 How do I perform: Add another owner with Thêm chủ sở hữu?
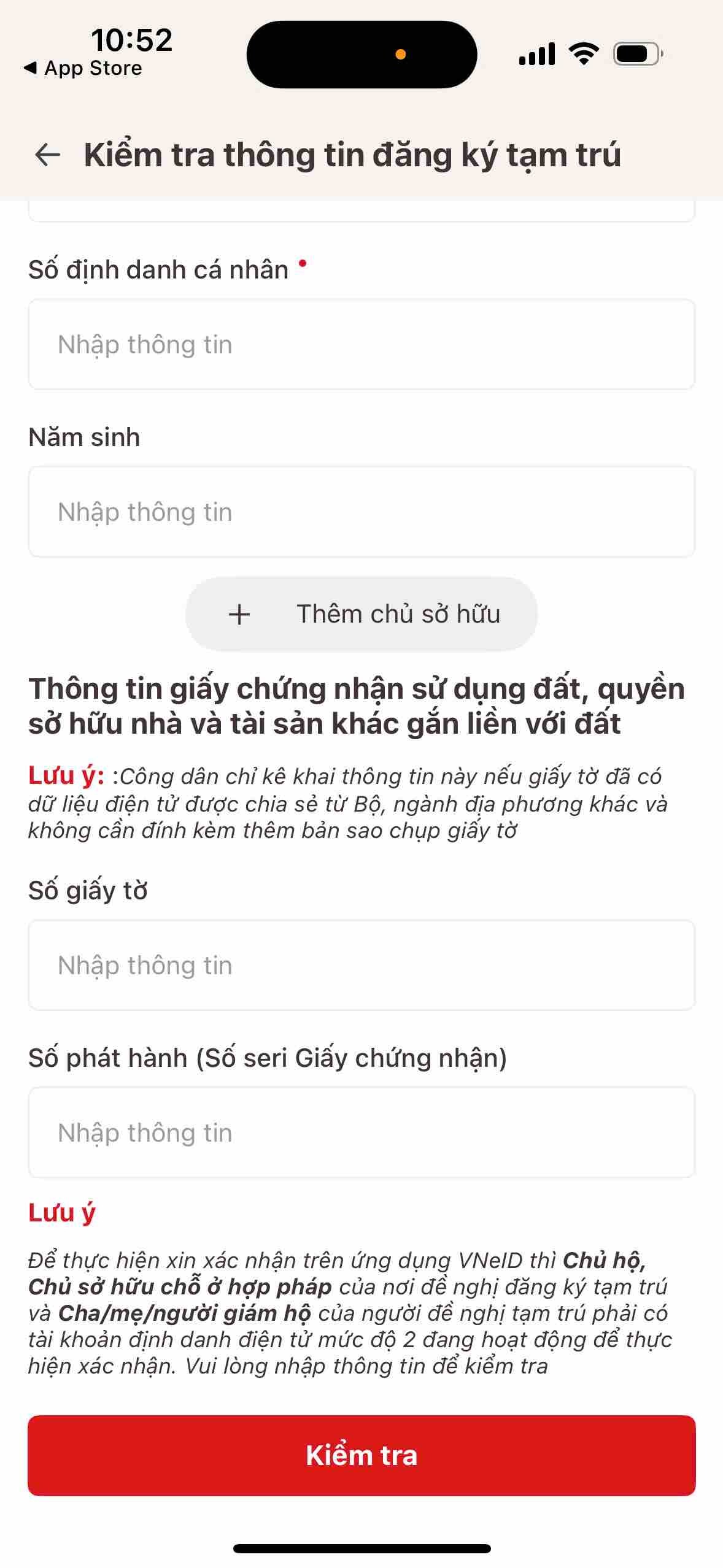click(361, 613)
